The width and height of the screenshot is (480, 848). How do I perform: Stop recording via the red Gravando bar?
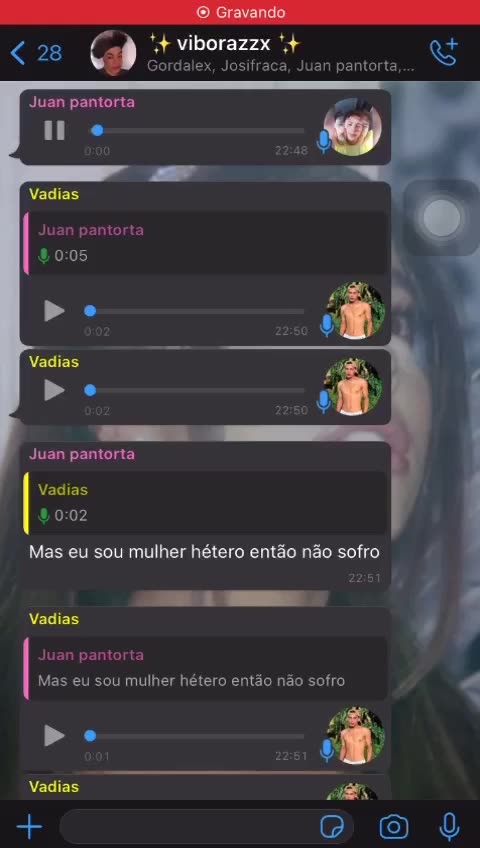tap(240, 12)
